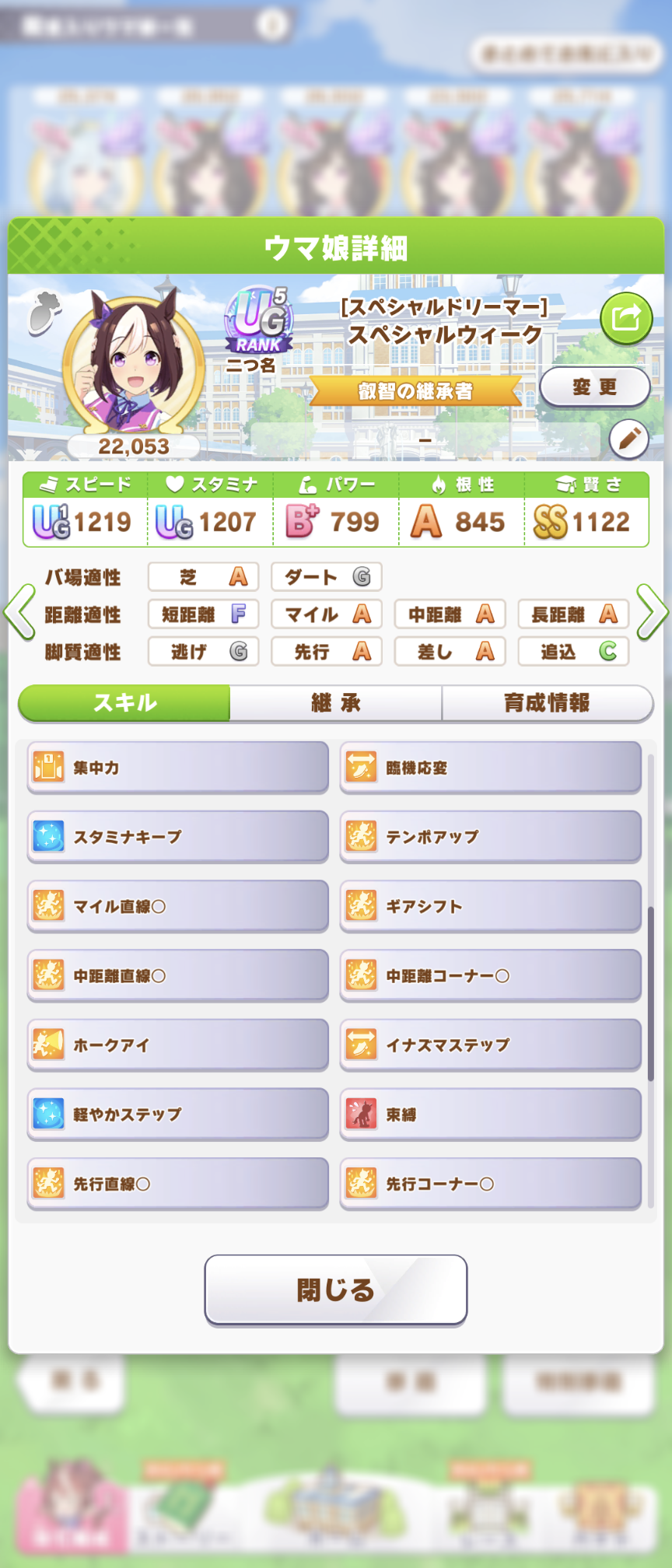
Task: Open the 束縛 skill entry
Action: click(490, 1115)
